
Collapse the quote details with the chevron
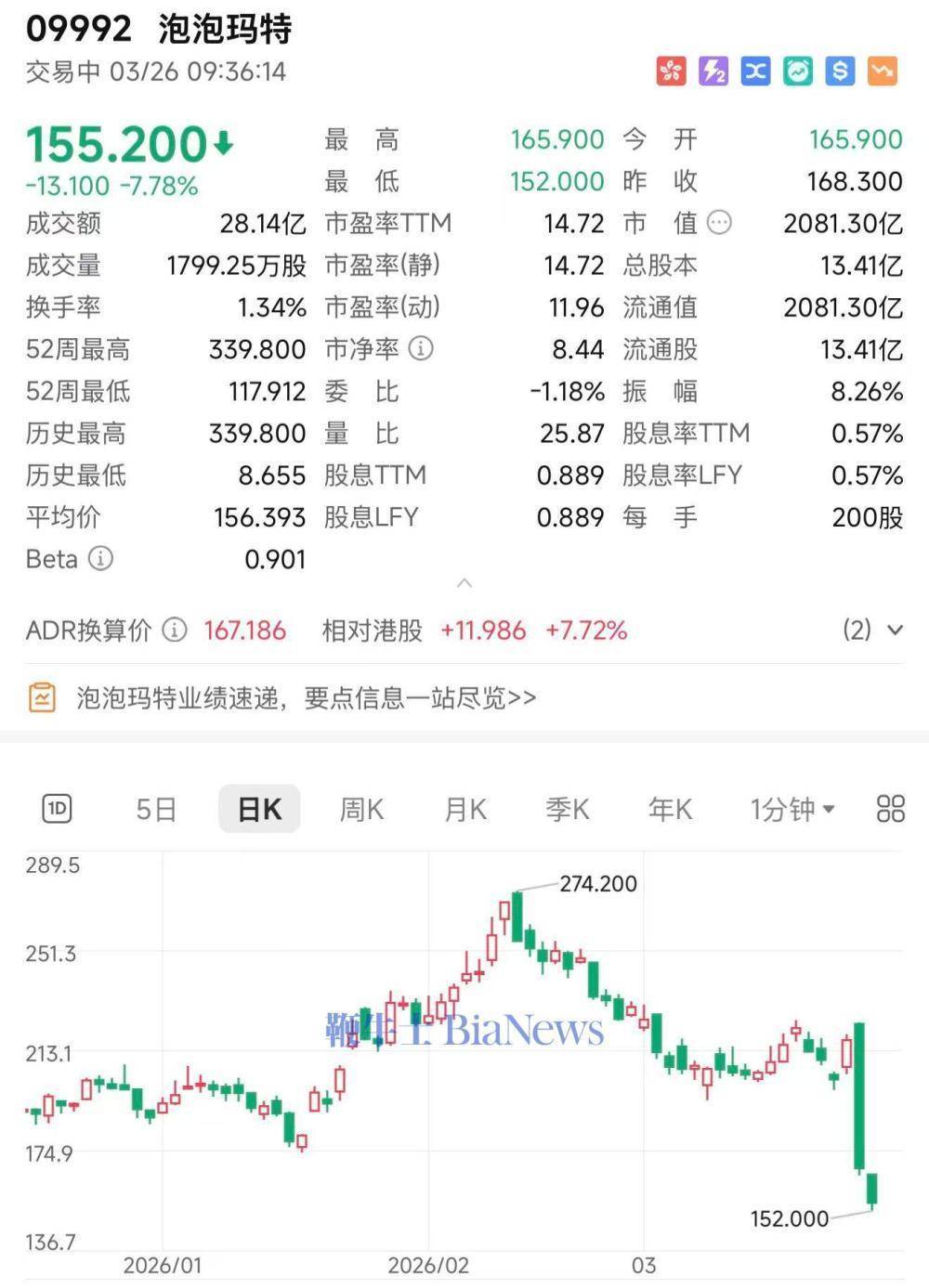click(464, 584)
